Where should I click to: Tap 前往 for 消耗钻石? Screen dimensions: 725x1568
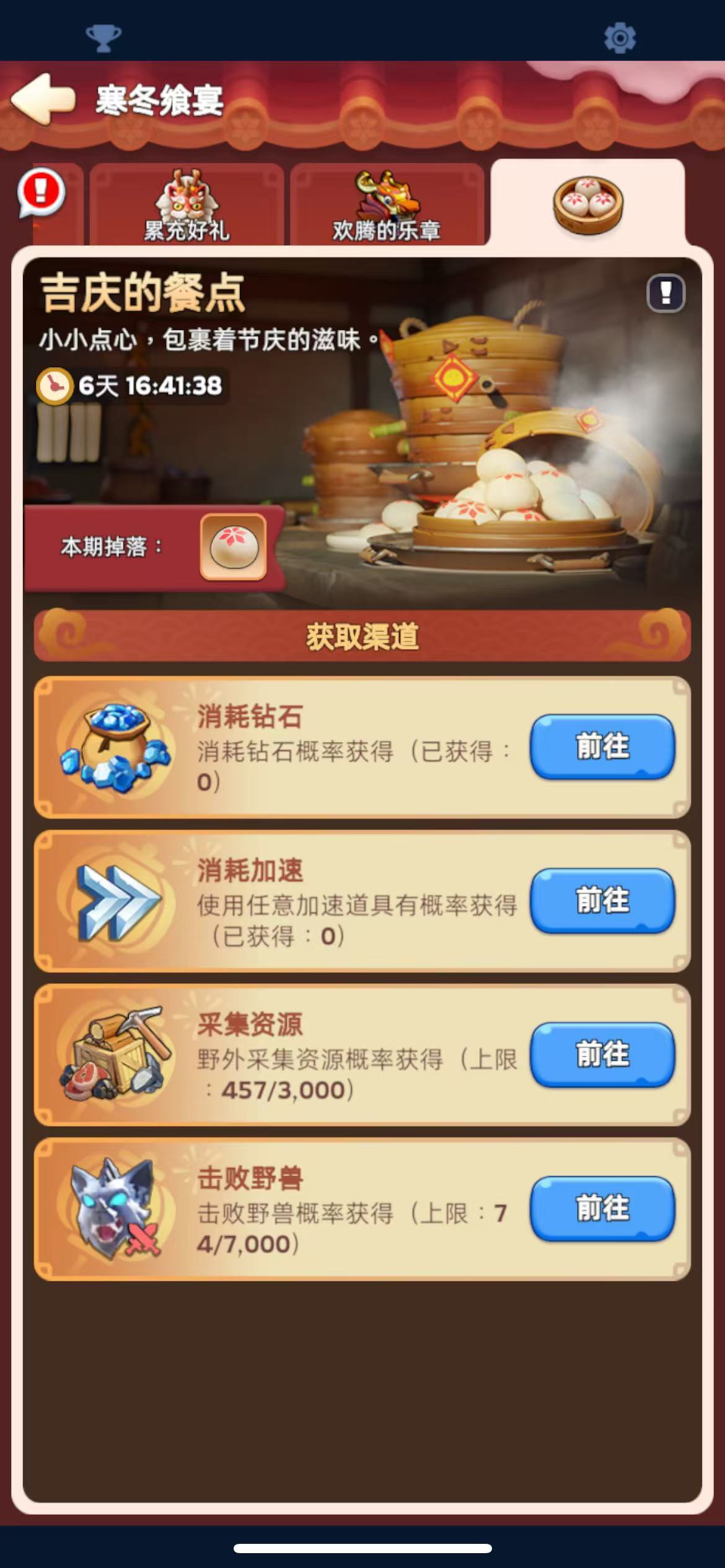(x=602, y=746)
